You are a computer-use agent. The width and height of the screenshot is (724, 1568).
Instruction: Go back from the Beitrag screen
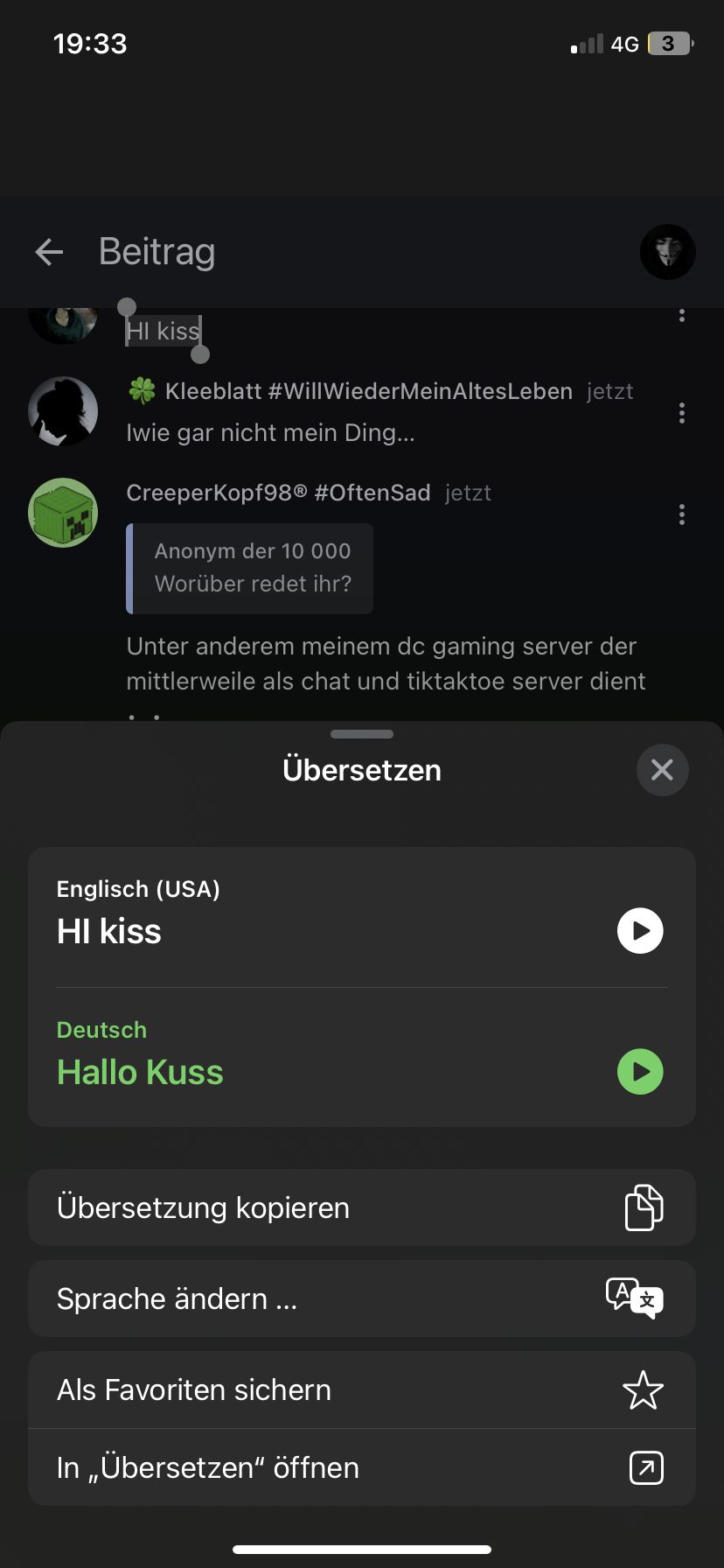[x=50, y=252]
